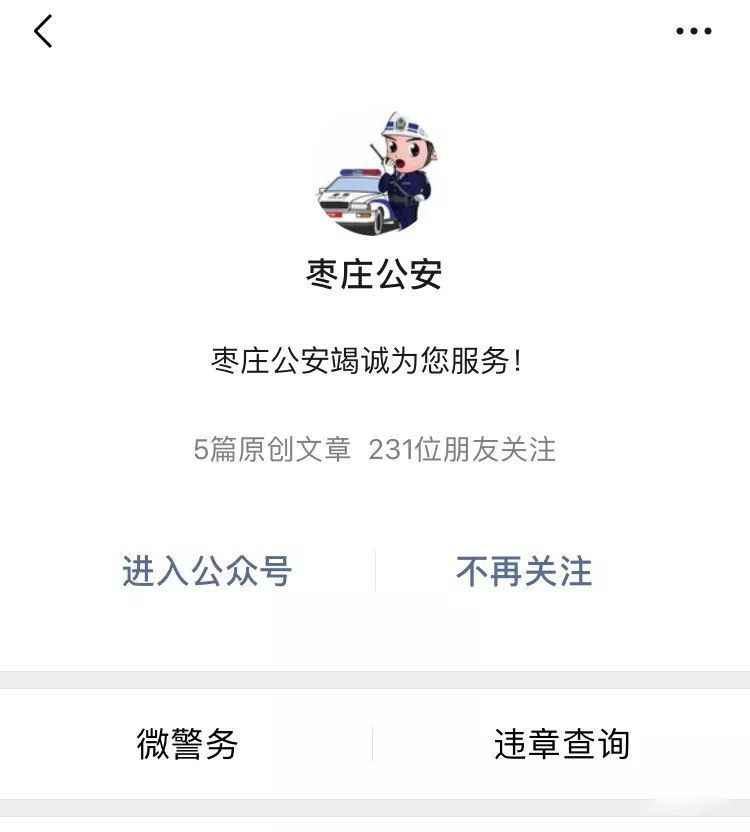Enlarge the police car profile picture
750x832 pixels.
point(375,172)
